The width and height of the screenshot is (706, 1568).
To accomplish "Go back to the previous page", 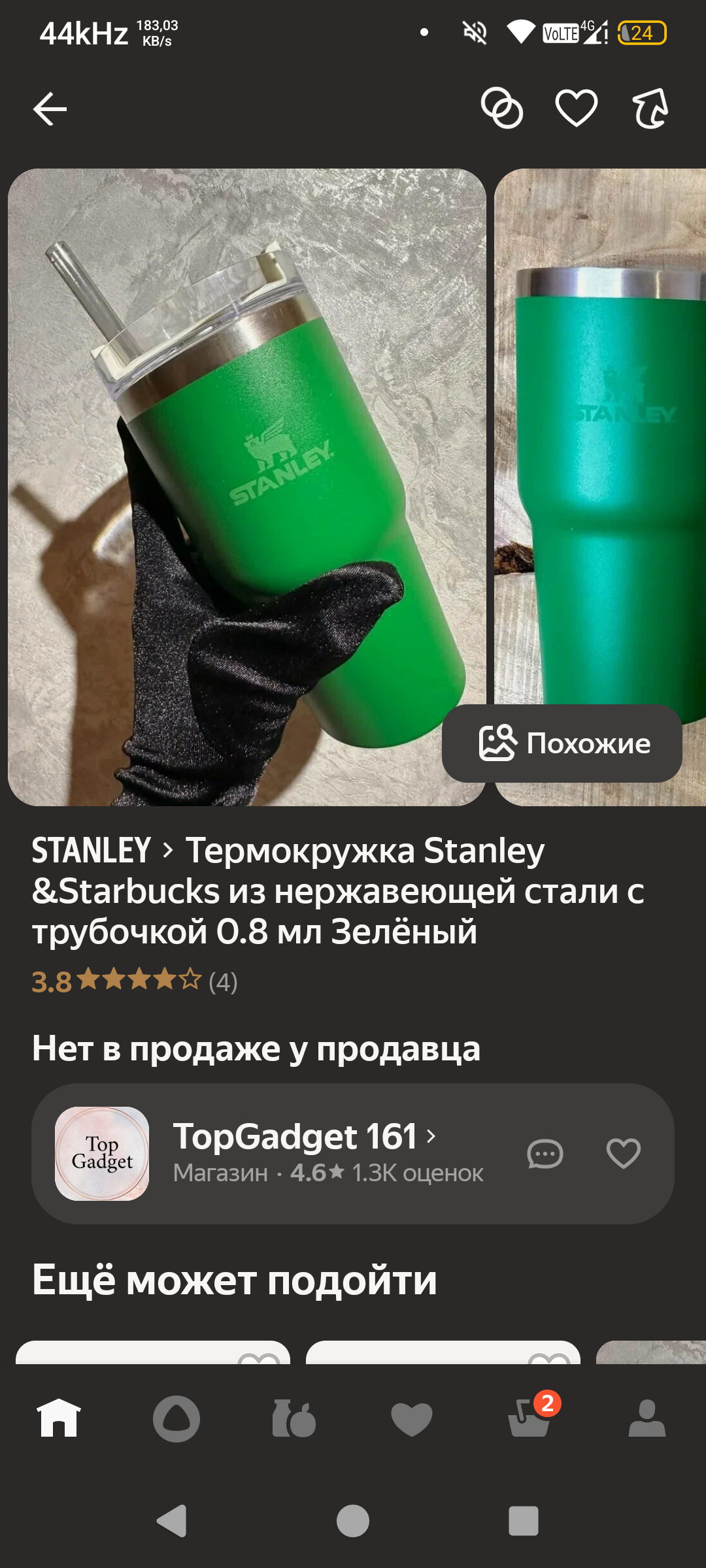I will click(x=50, y=108).
